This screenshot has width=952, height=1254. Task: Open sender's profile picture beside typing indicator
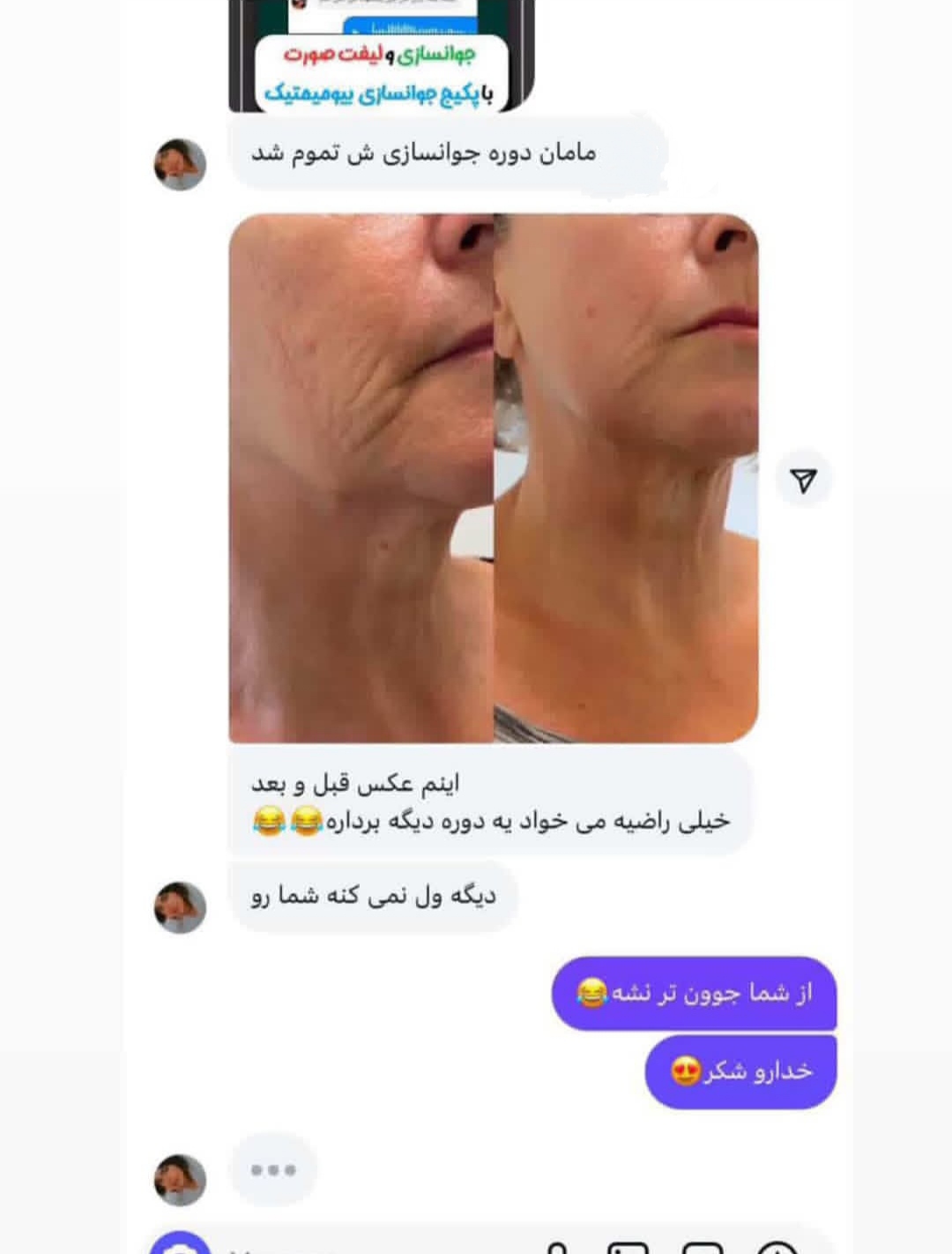tap(180, 1179)
